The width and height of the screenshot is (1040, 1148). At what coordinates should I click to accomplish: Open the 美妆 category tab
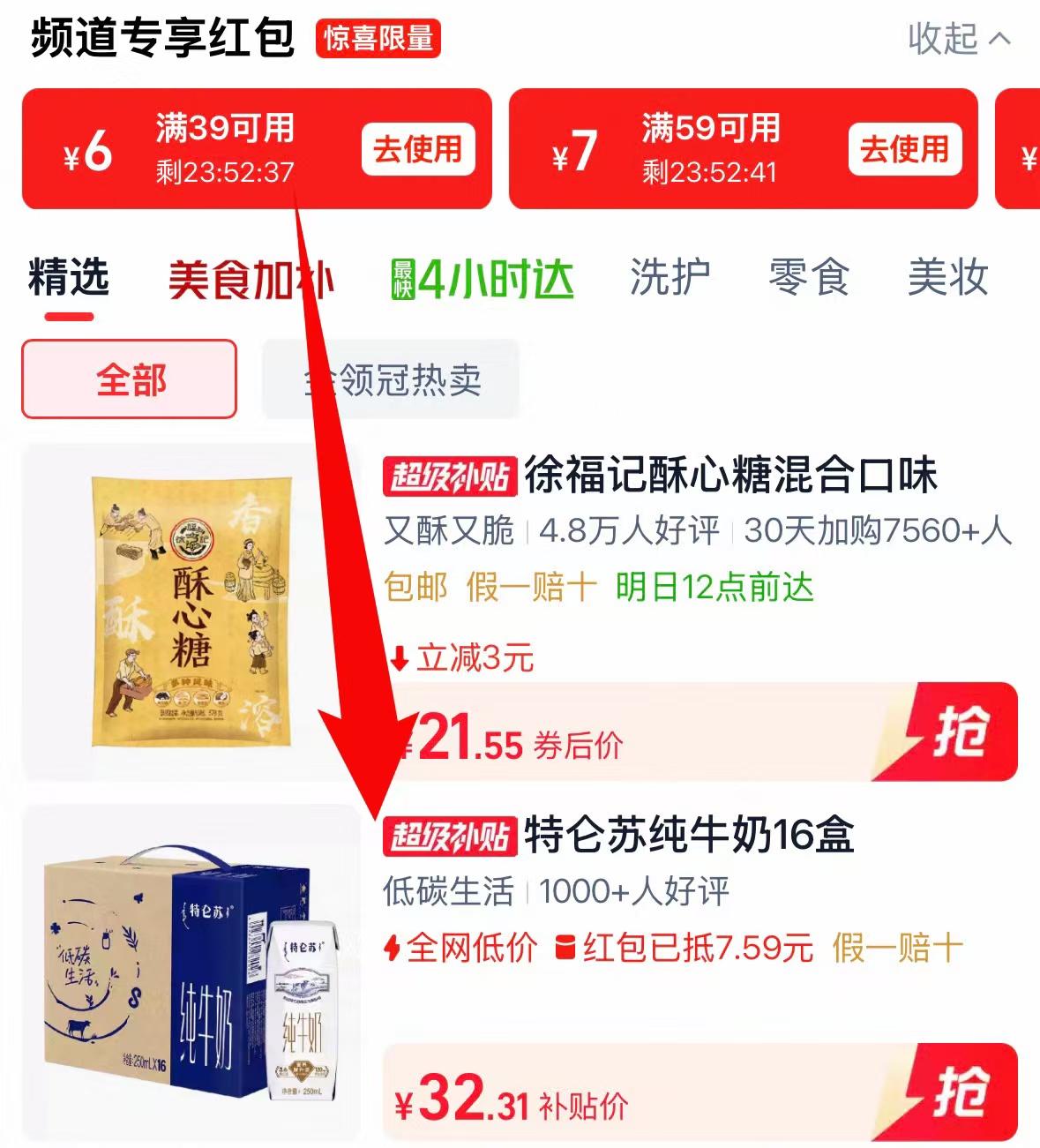pos(949,277)
